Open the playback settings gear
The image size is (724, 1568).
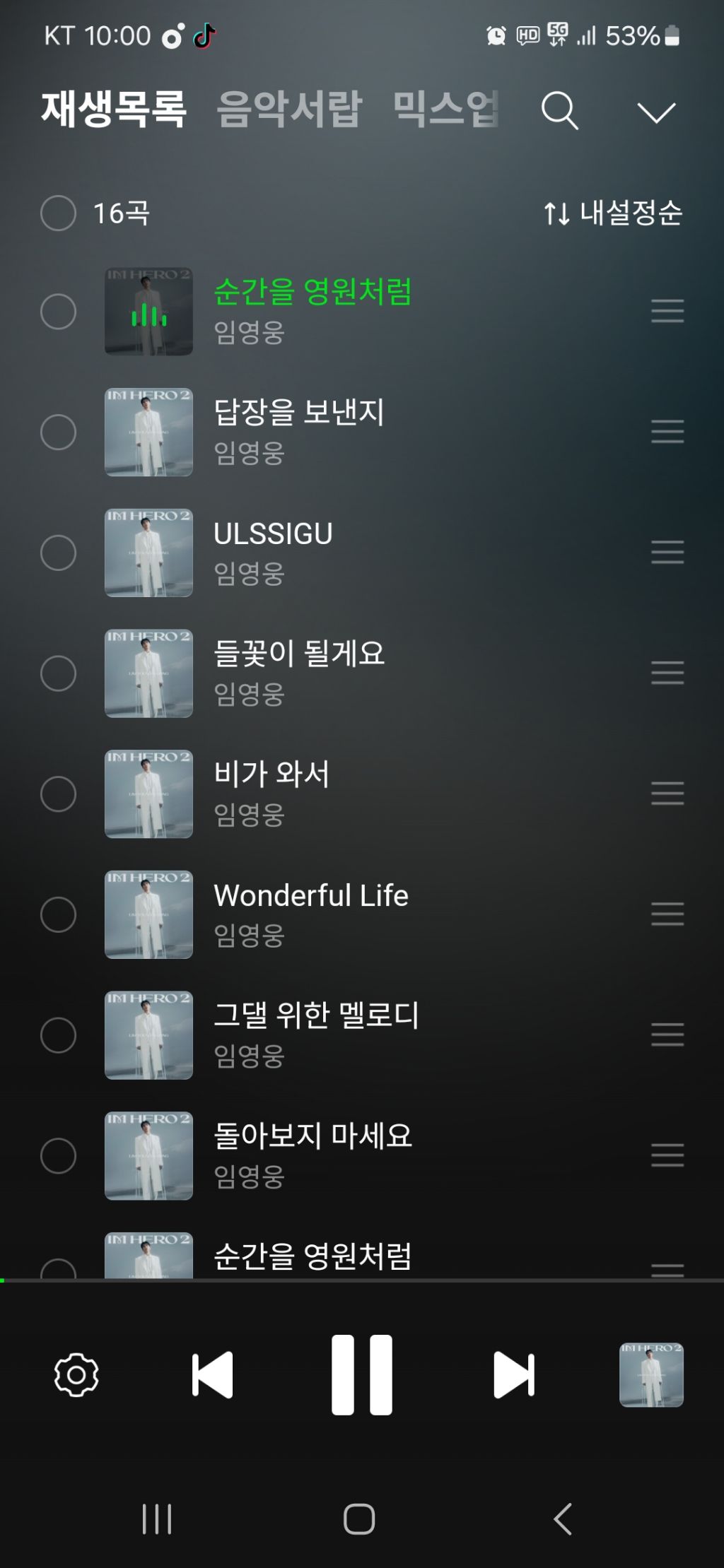tap(76, 1374)
